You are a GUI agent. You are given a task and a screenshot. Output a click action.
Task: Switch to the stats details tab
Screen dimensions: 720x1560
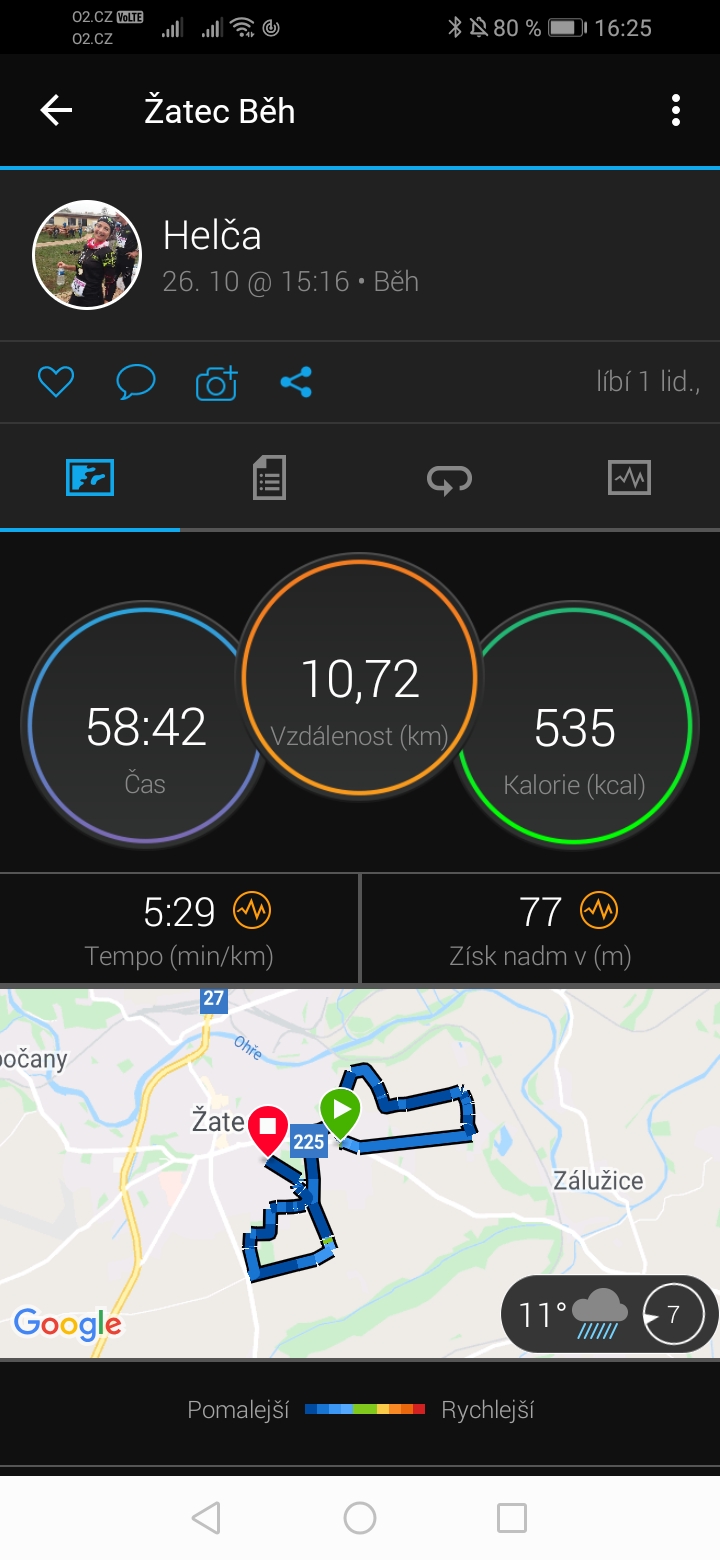(269, 478)
